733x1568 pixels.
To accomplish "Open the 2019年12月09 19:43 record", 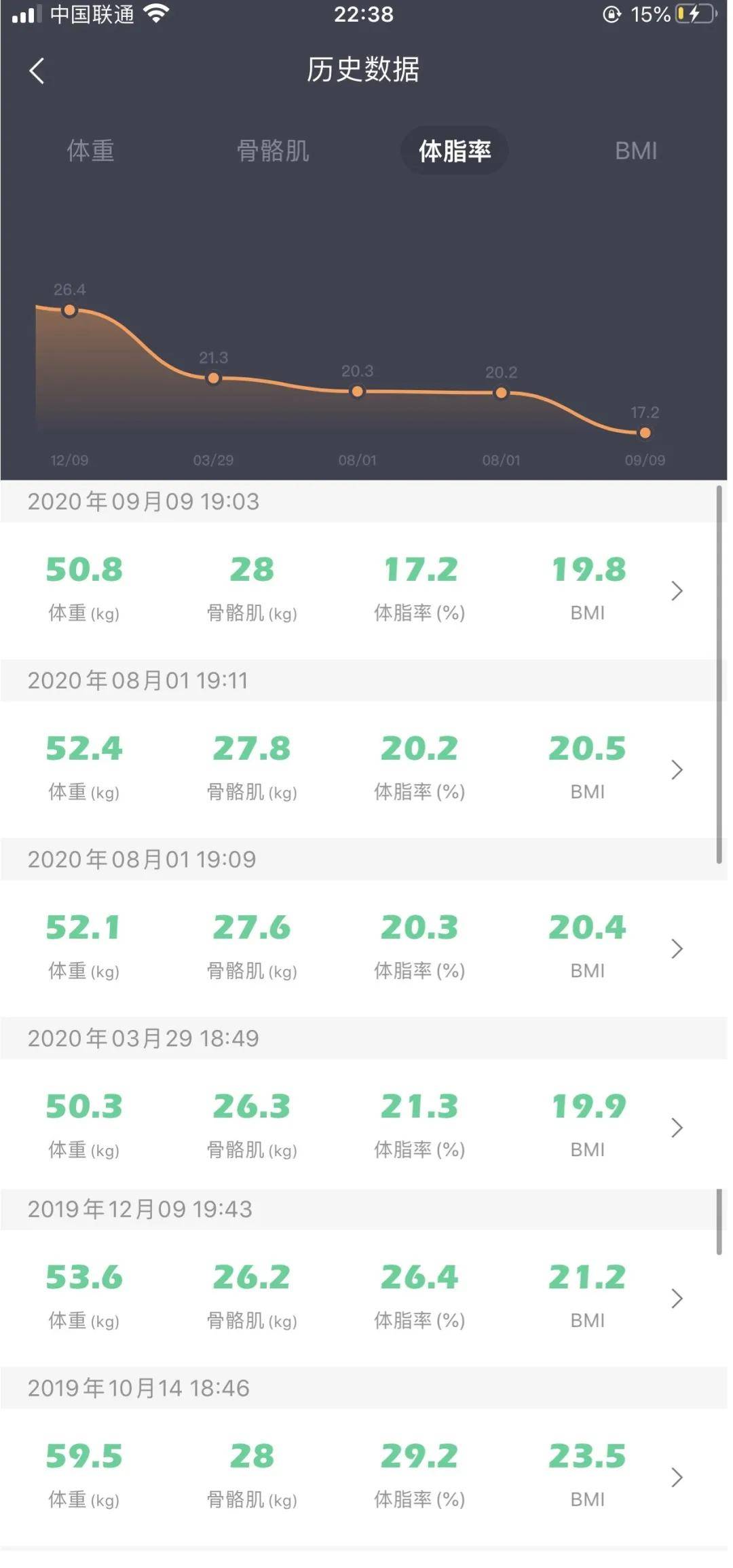I will [676, 1298].
